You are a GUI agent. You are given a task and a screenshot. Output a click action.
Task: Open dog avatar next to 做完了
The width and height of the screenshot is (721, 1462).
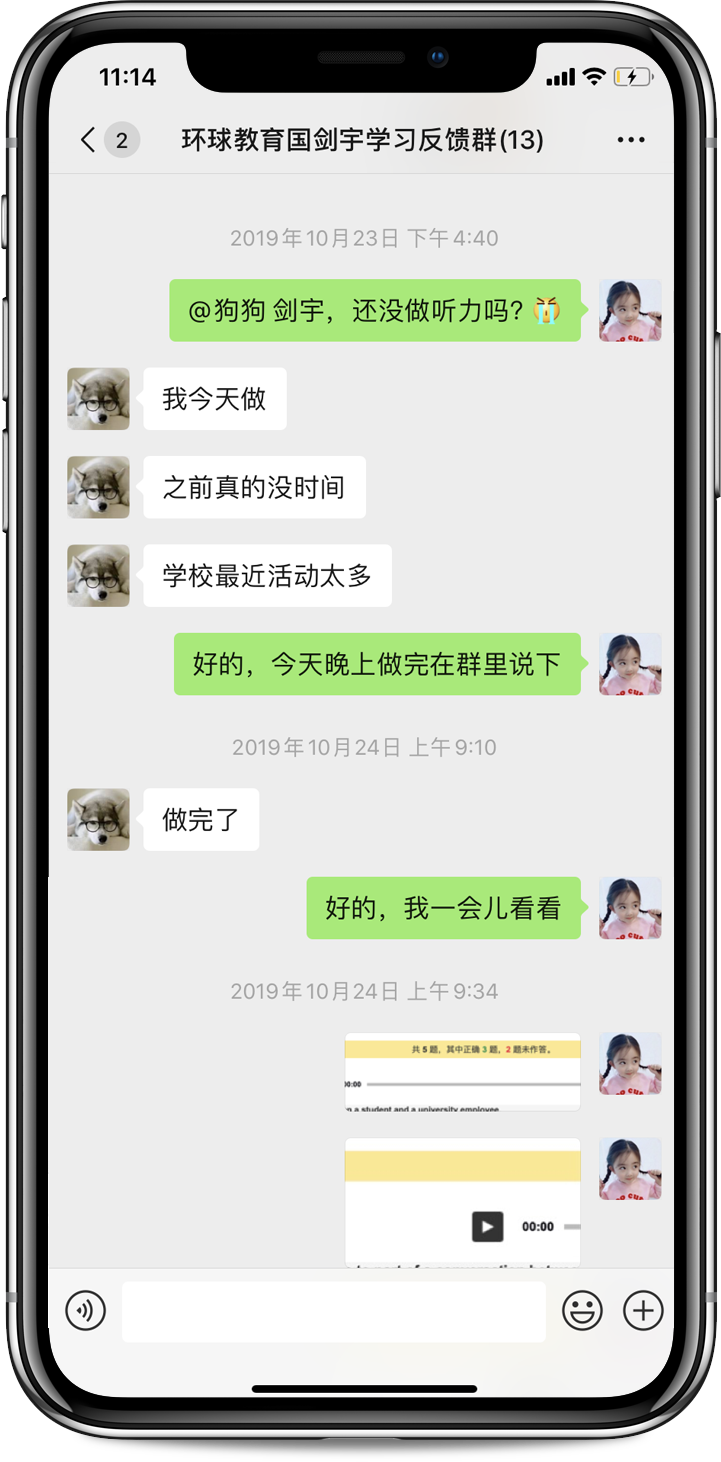coord(98,820)
